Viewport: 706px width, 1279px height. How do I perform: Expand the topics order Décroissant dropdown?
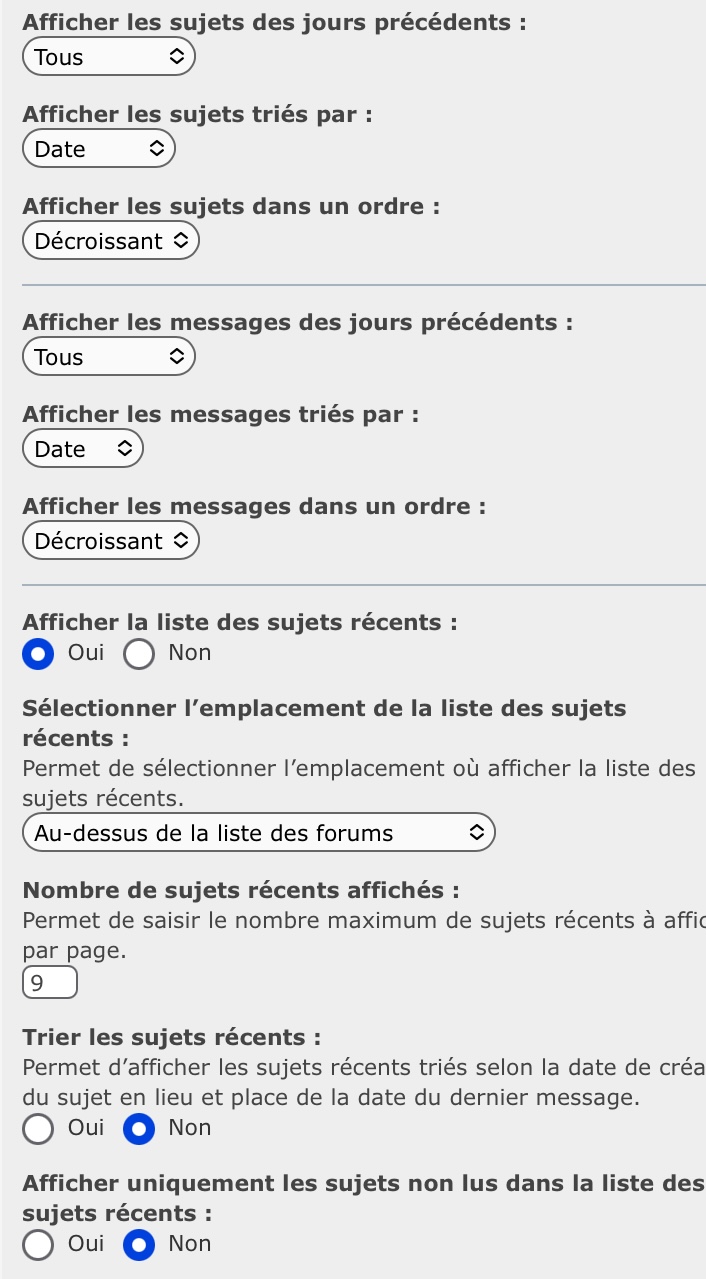tap(110, 242)
